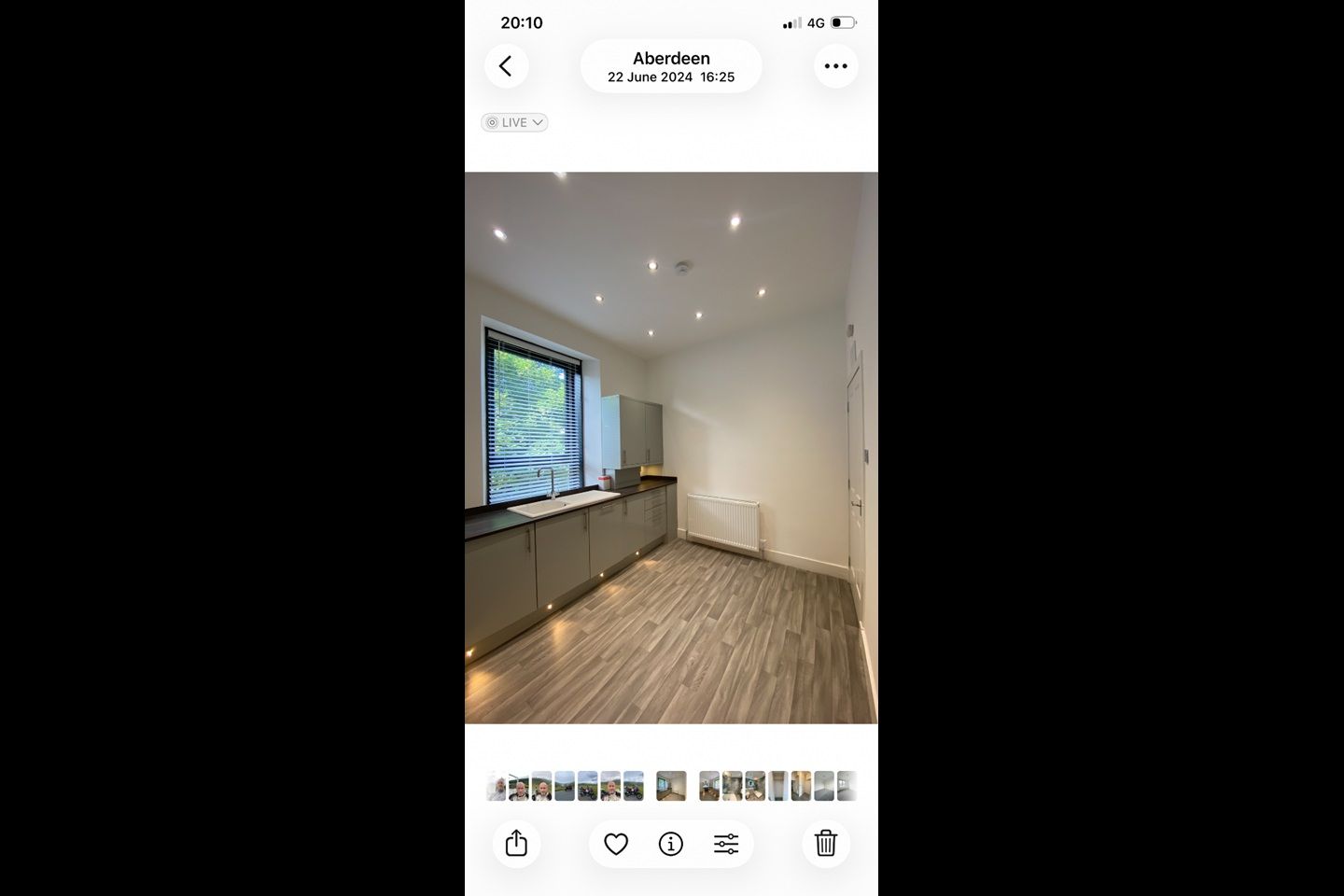Viewport: 1344px width, 896px height.
Task: Open the Aberdeen location and date header
Action: (x=671, y=66)
